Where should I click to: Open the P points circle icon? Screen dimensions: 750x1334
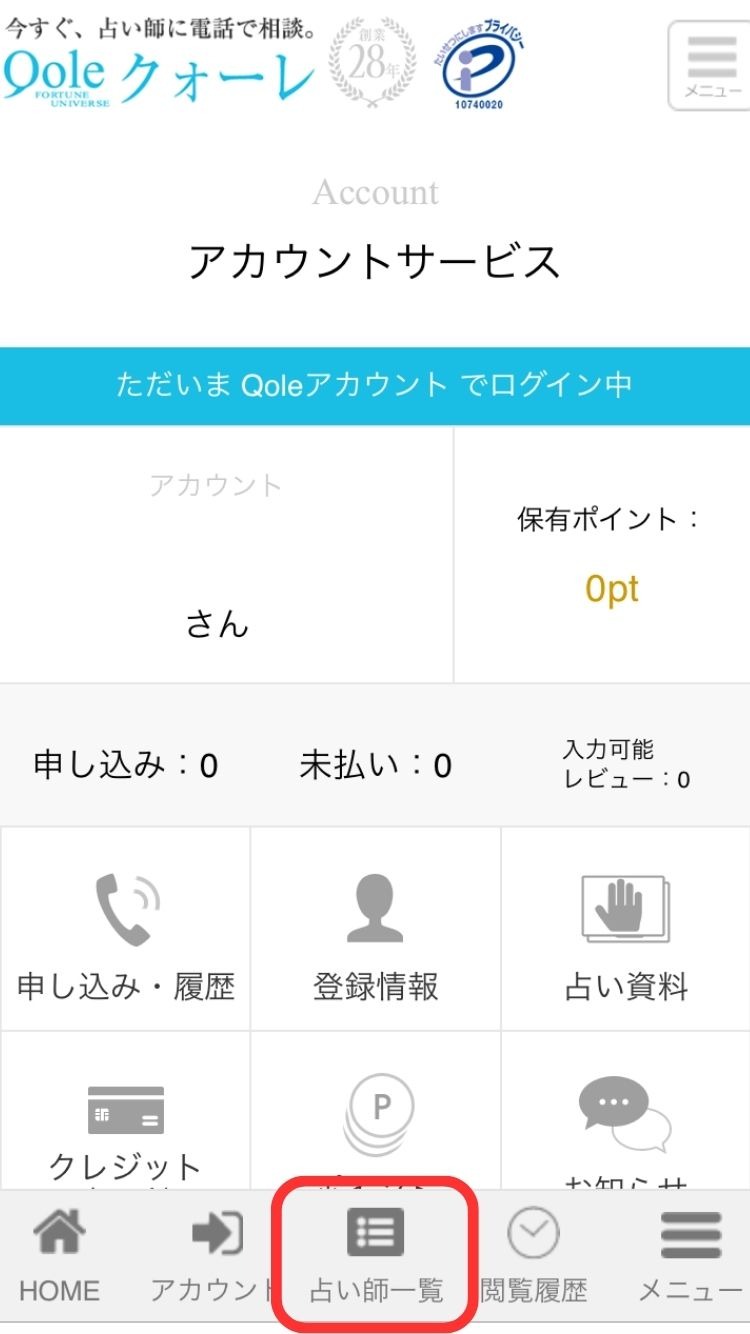(x=374, y=1110)
